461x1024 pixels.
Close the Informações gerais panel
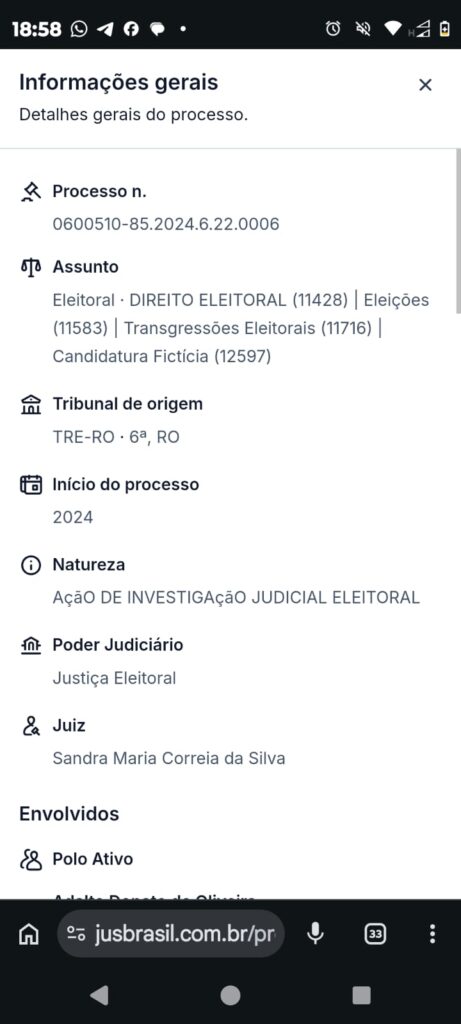click(x=425, y=85)
